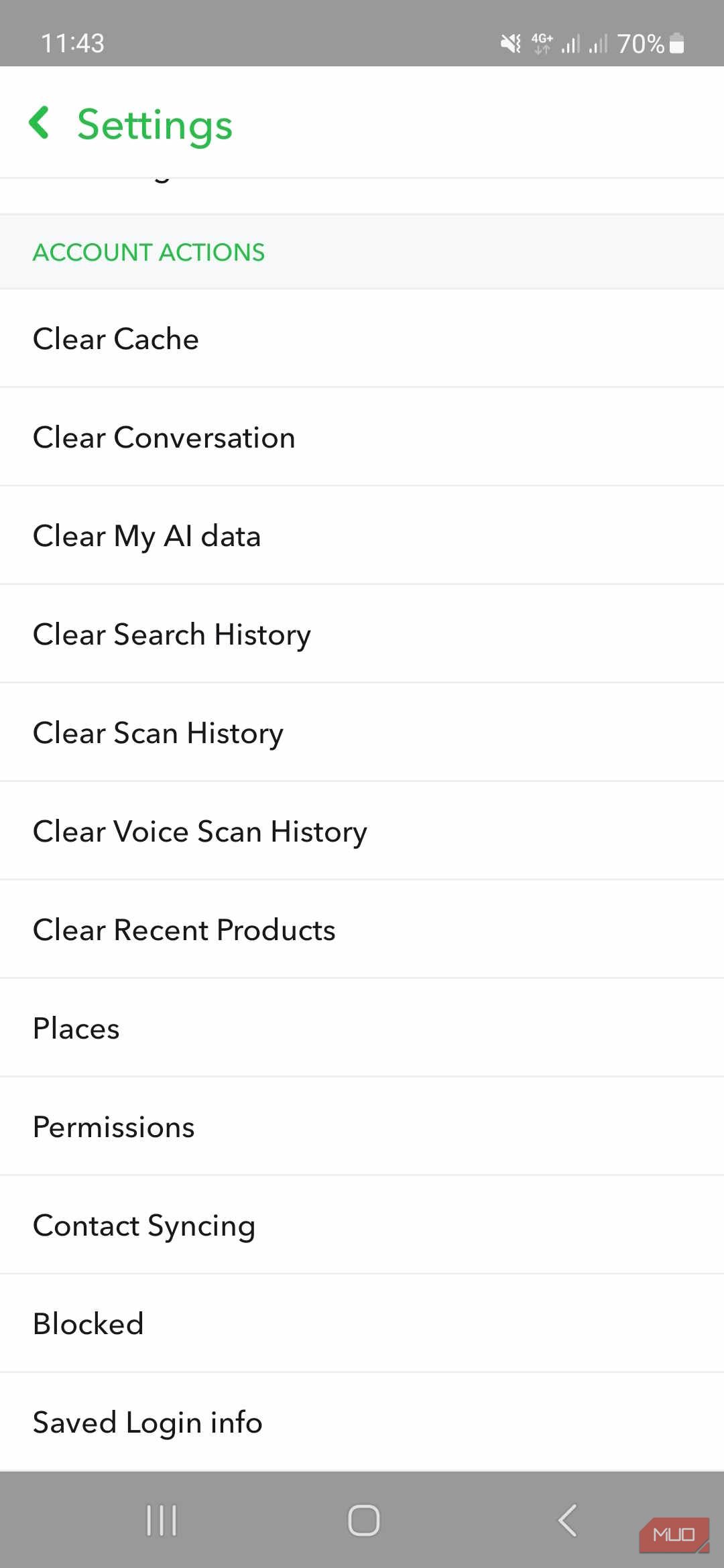Screen dimensions: 724x1568
Task: Open Contact Syncing settings
Action: pos(143,1225)
